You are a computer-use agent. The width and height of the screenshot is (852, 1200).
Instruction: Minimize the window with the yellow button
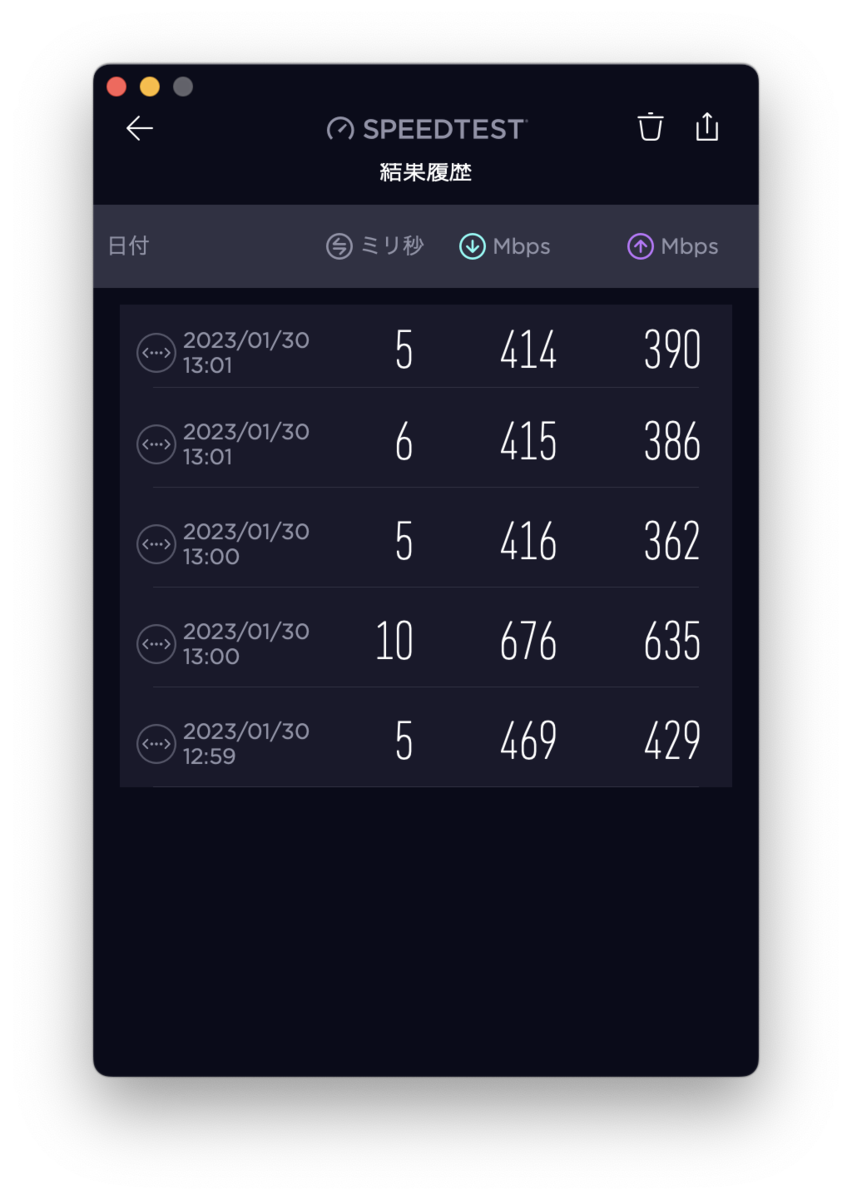click(149, 86)
